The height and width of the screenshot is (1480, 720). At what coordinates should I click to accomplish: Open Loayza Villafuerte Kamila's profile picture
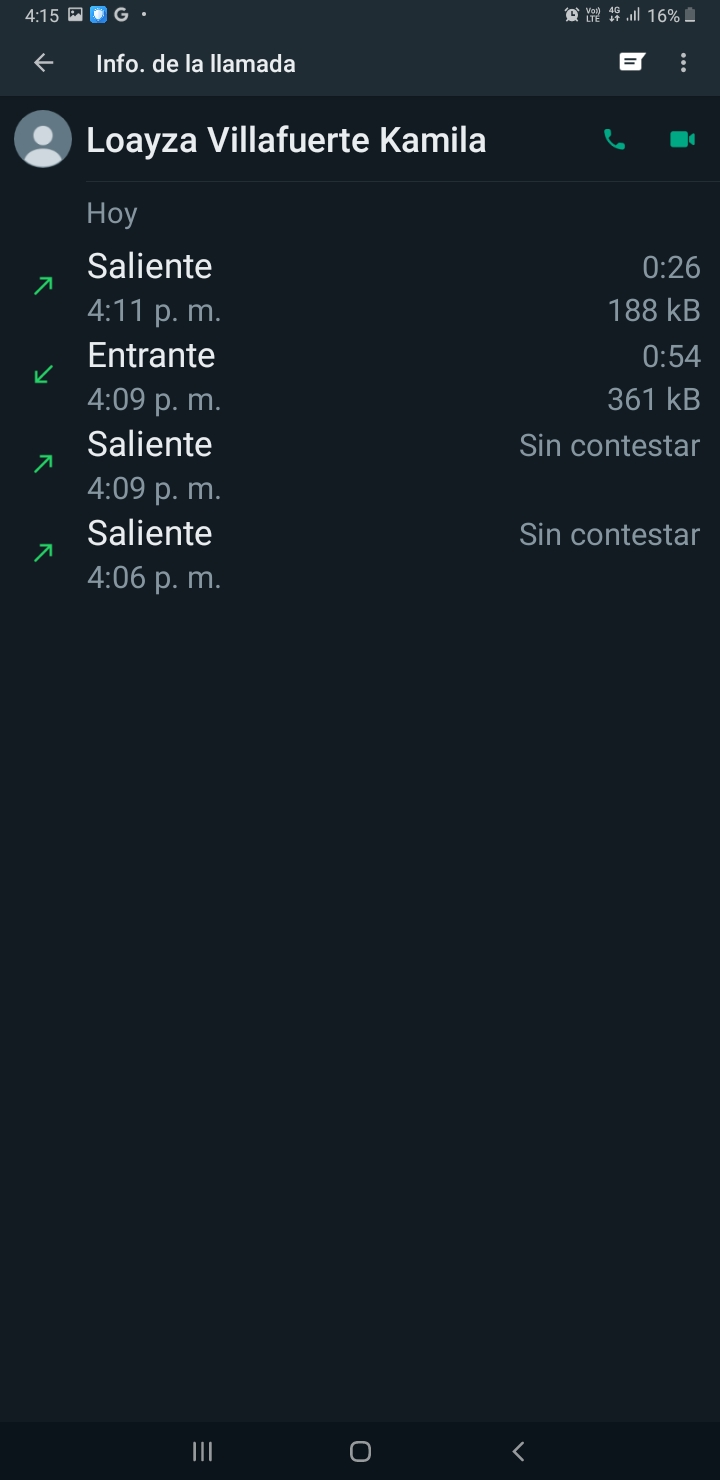43,139
